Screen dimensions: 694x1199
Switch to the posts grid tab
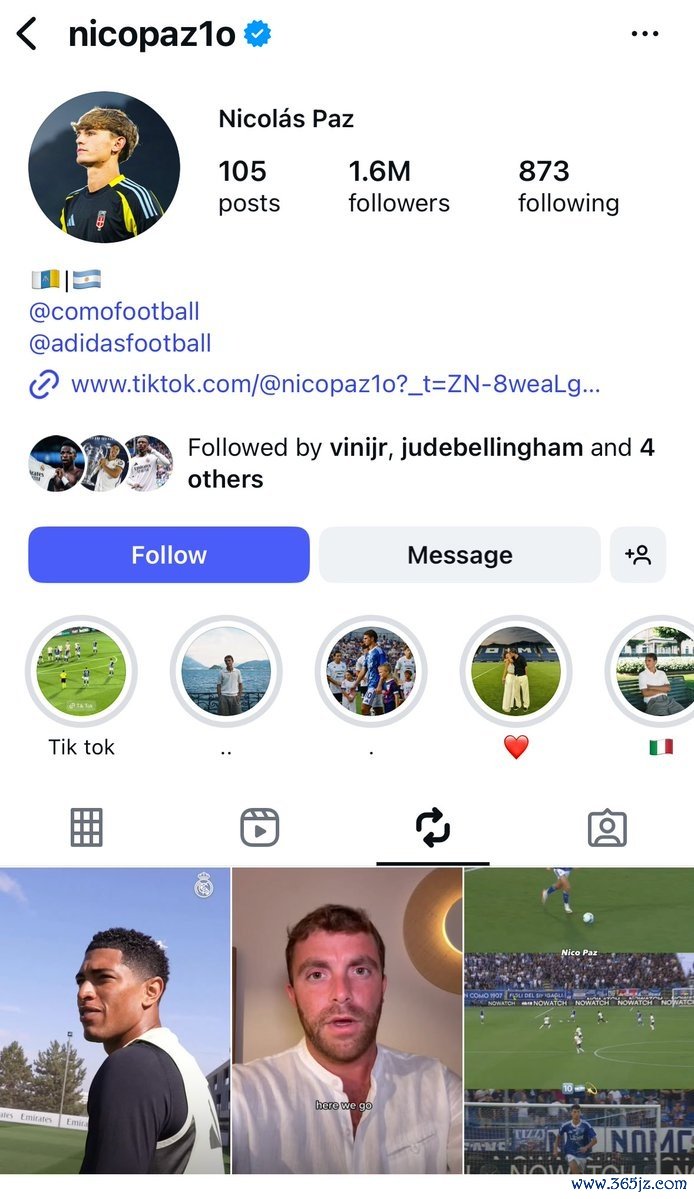[x=86, y=828]
